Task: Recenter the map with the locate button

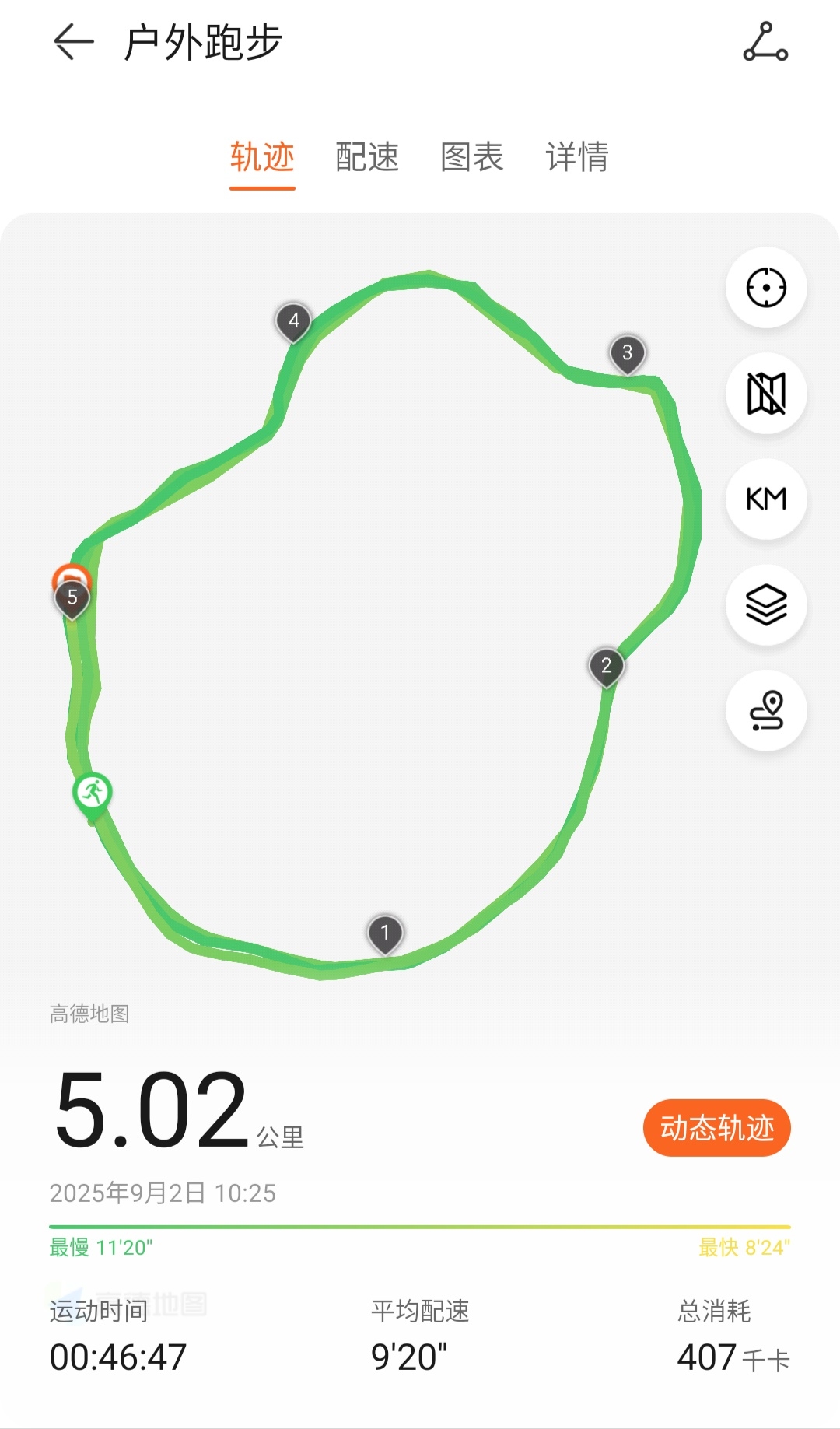Action: pos(766,288)
